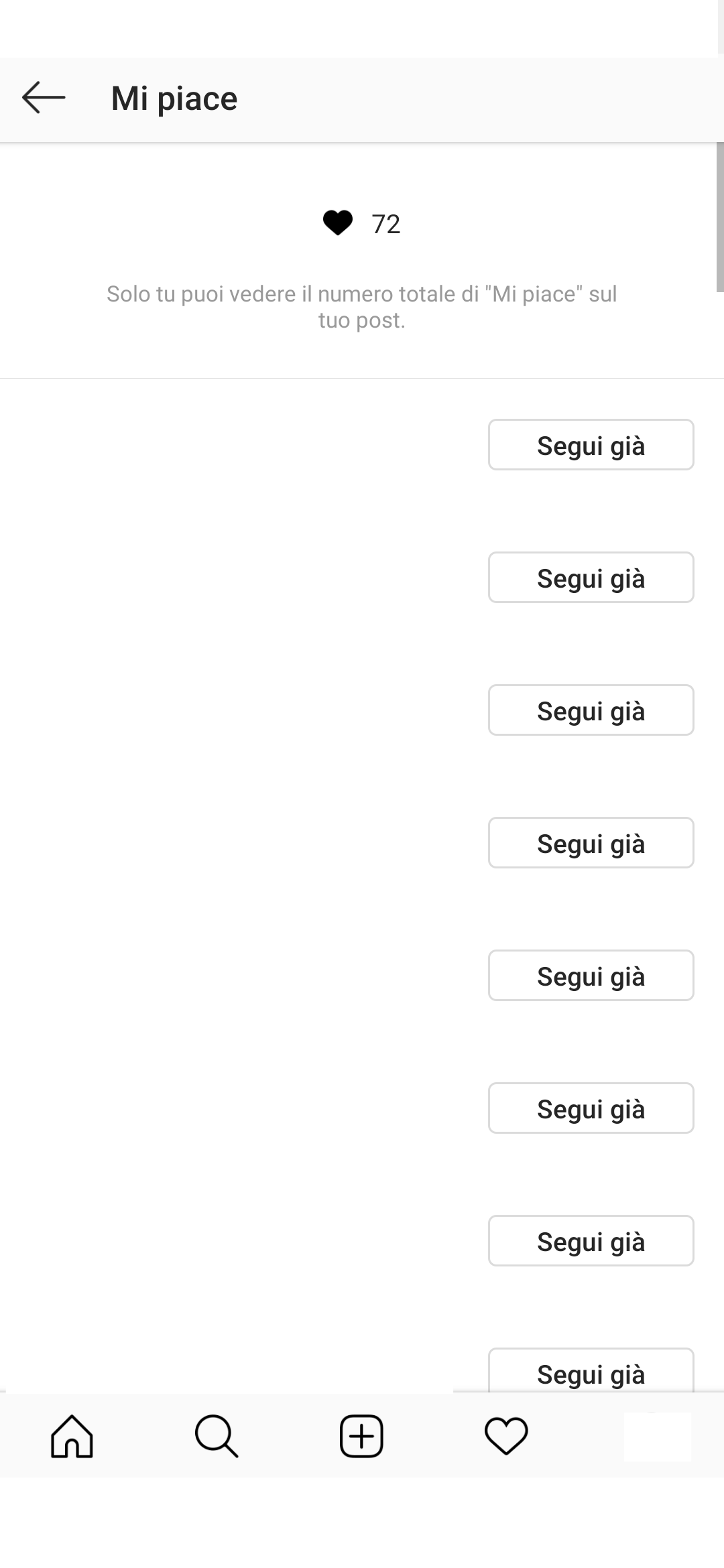Open the activity heart tab

(506, 1436)
